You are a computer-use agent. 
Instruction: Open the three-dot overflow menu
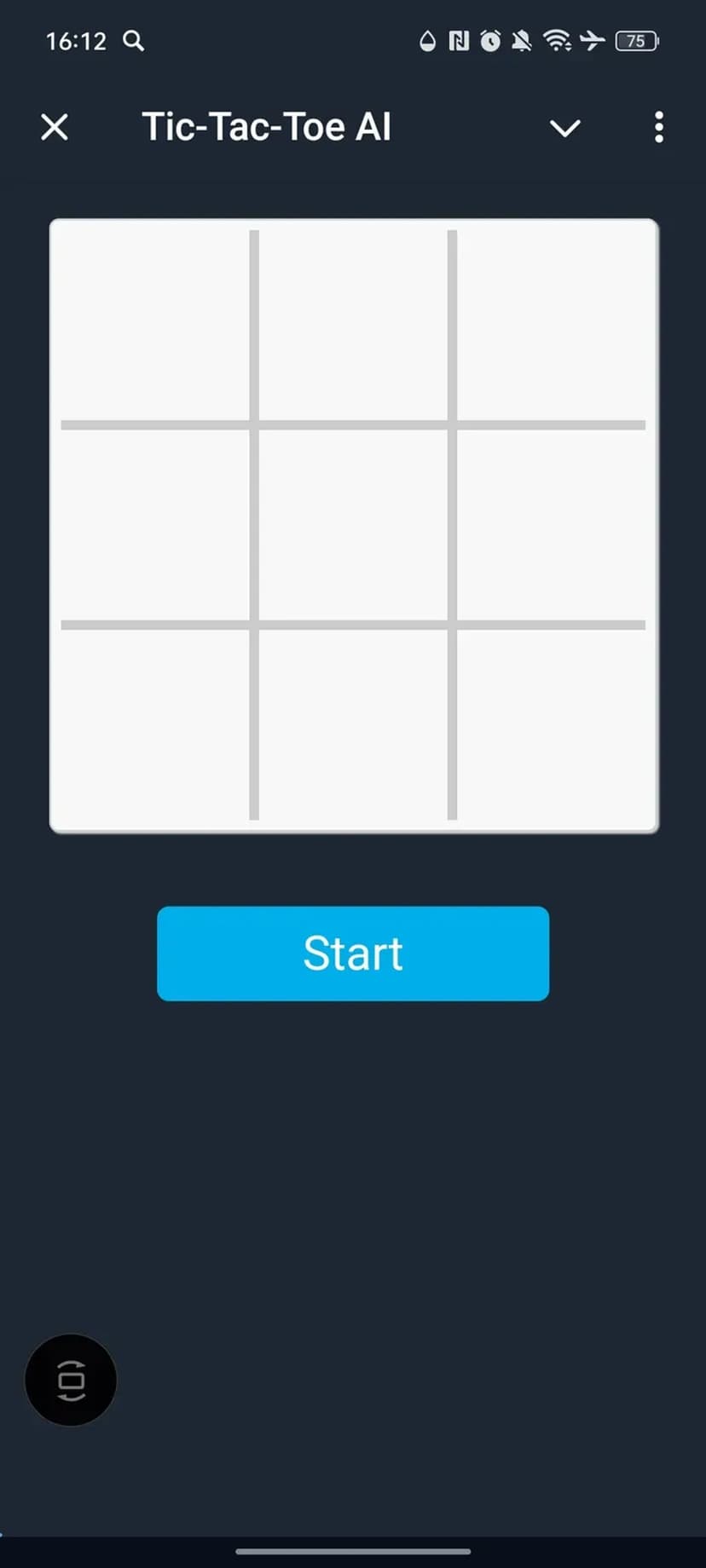pos(658,128)
